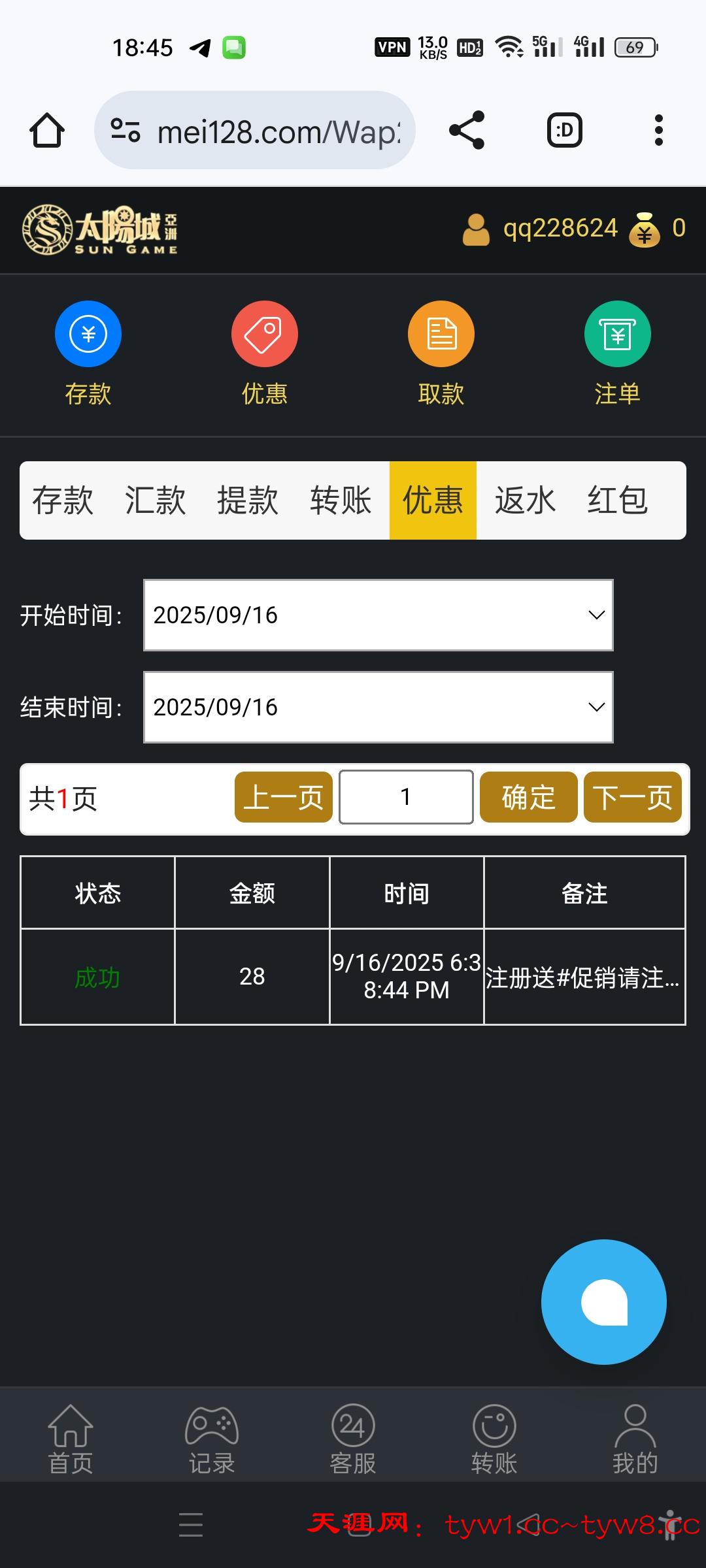
Task: Open the 注单 bet slip shortcut
Action: tap(617, 335)
